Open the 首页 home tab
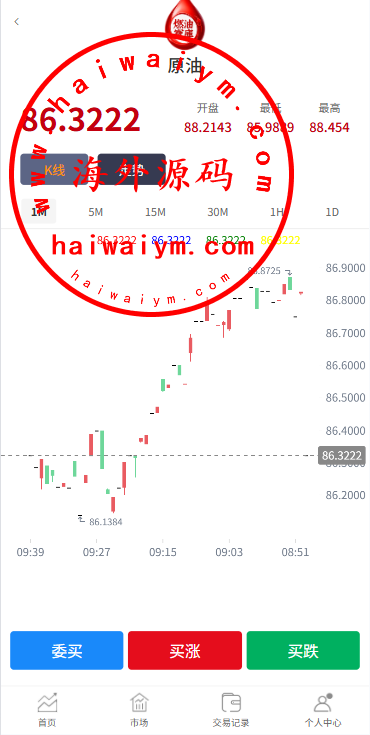 47,709
